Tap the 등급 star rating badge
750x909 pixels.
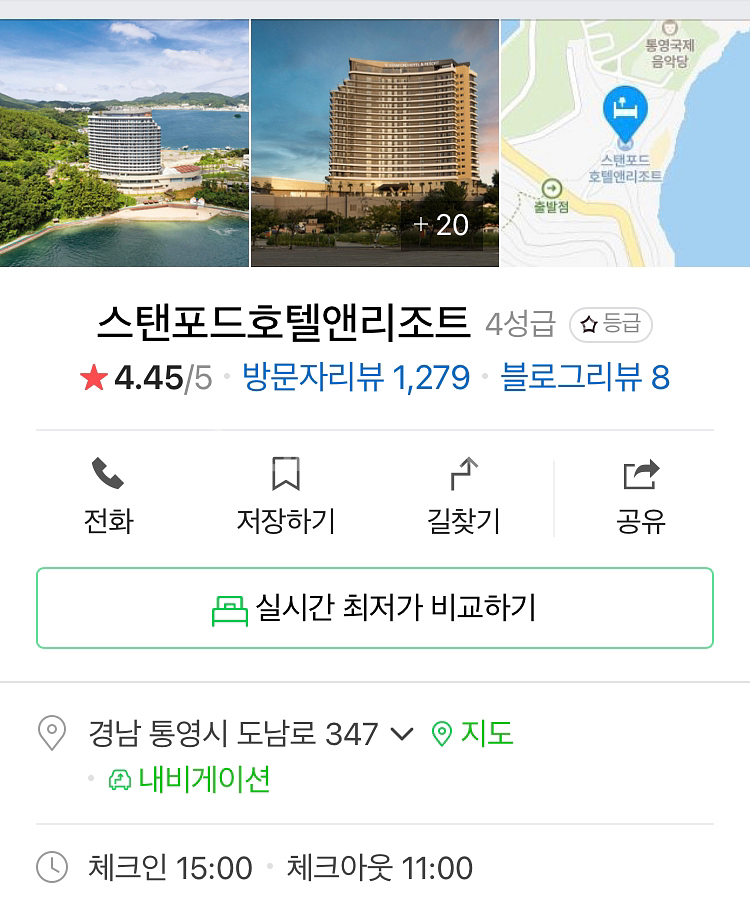[x=611, y=324]
